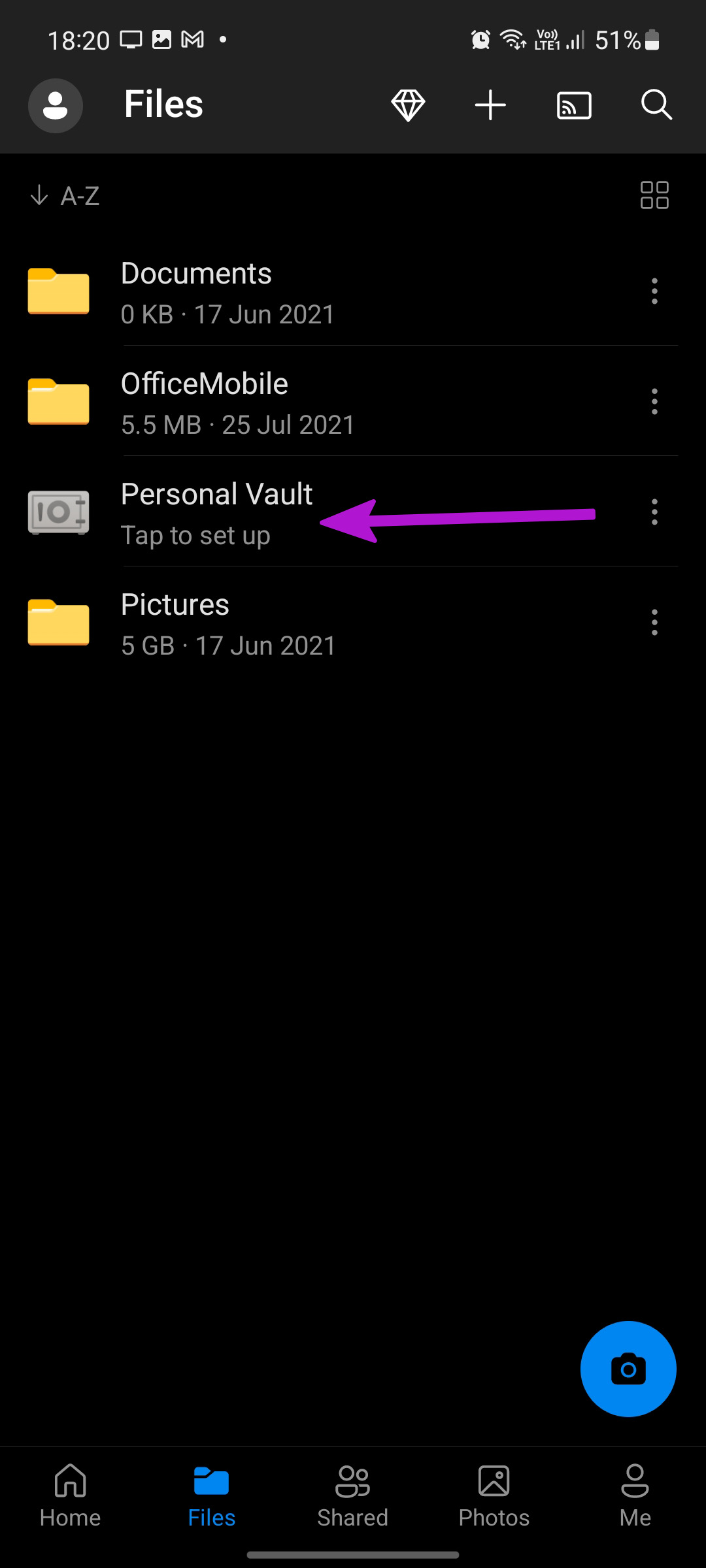The height and width of the screenshot is (1568, 706).
Task: Switch to grid view layout
Action: tap(654, 195)
